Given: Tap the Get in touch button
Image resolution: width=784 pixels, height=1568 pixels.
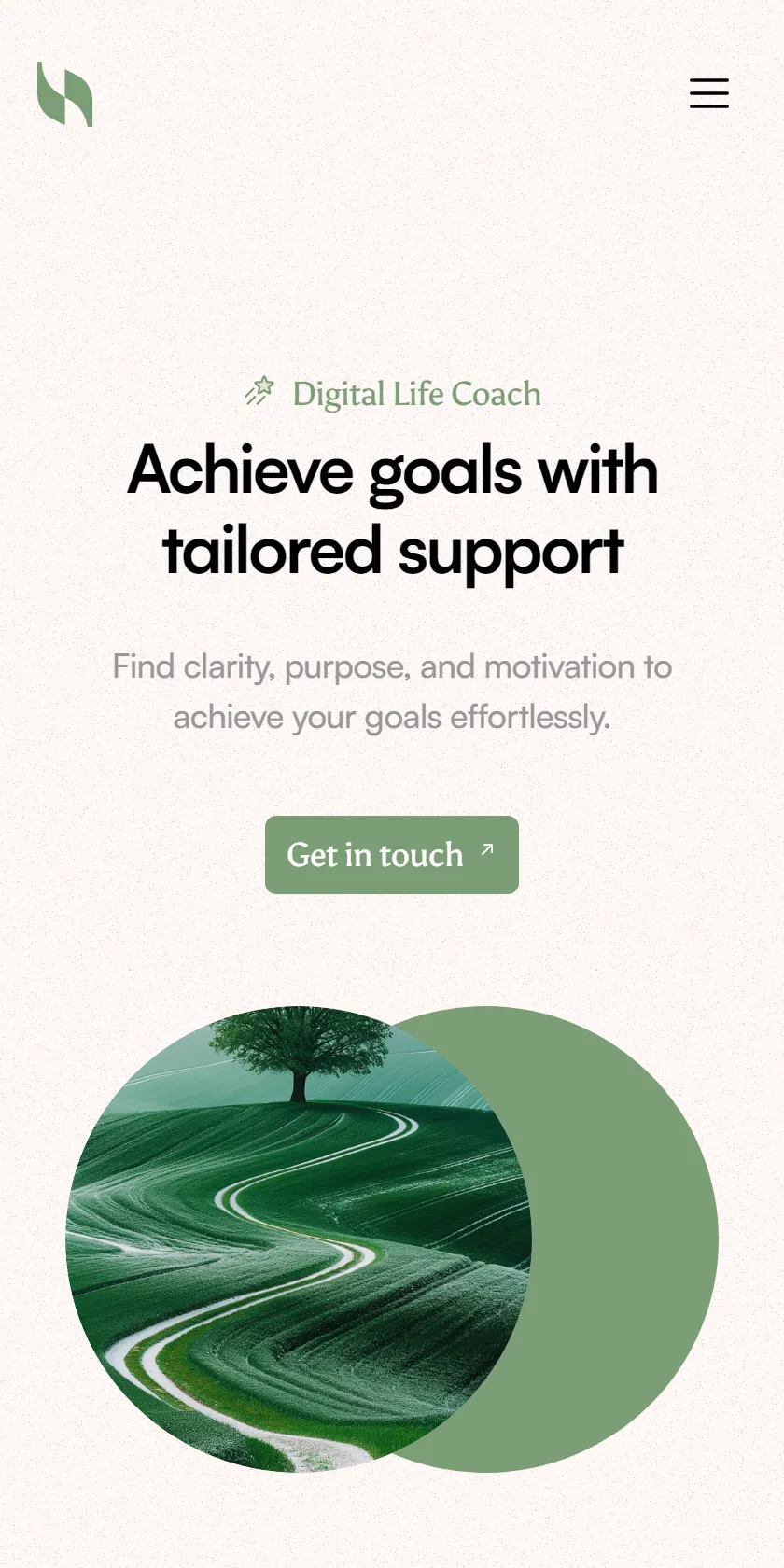Looking at the screenshot, I should tap(392, 855).
